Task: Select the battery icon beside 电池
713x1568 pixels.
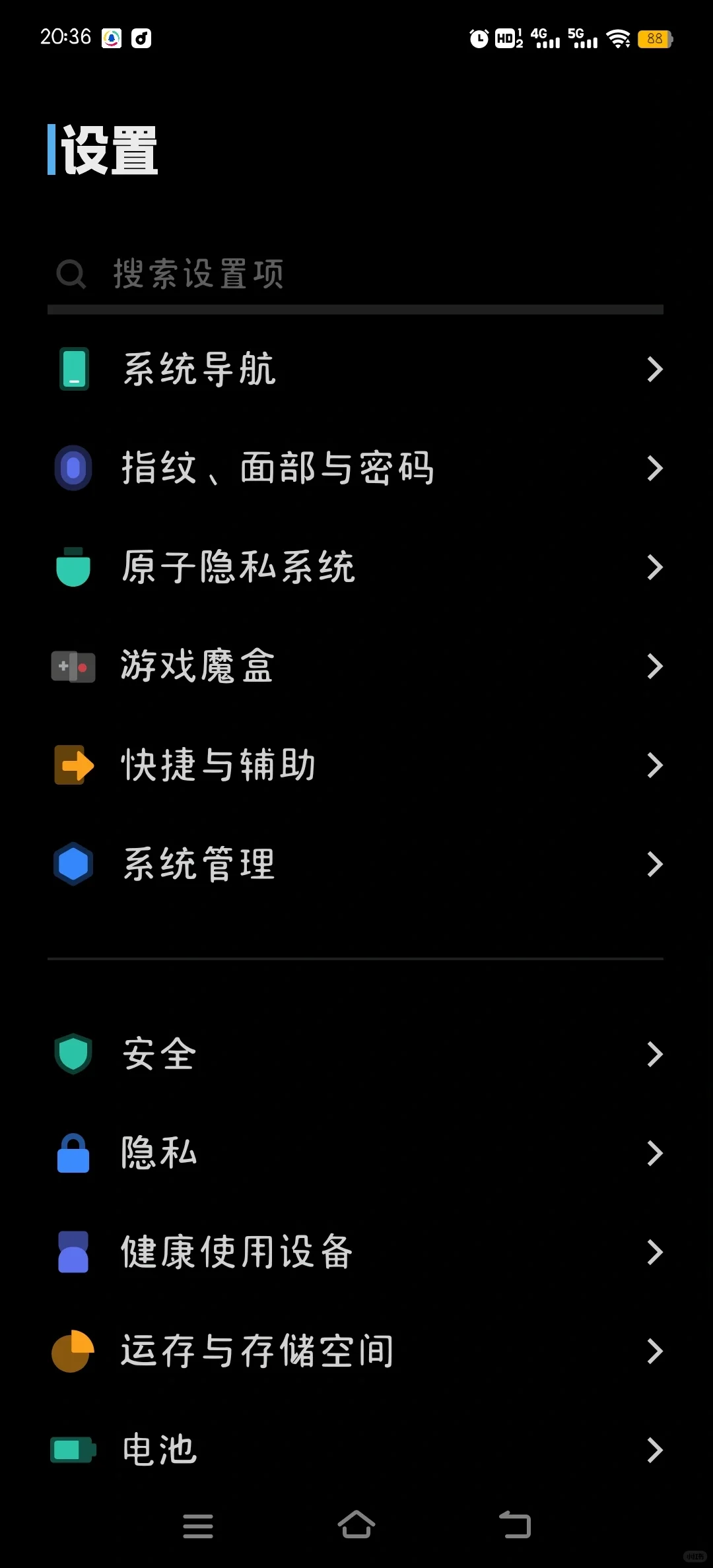Action: click(x=73, y=1450)
